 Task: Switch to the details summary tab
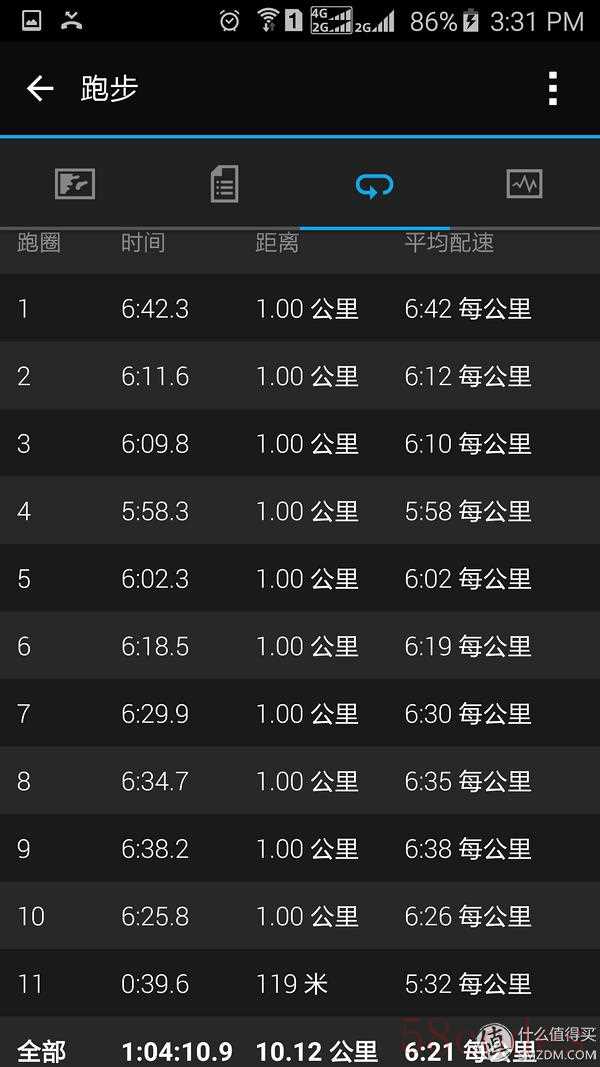(x=224, y=184)
